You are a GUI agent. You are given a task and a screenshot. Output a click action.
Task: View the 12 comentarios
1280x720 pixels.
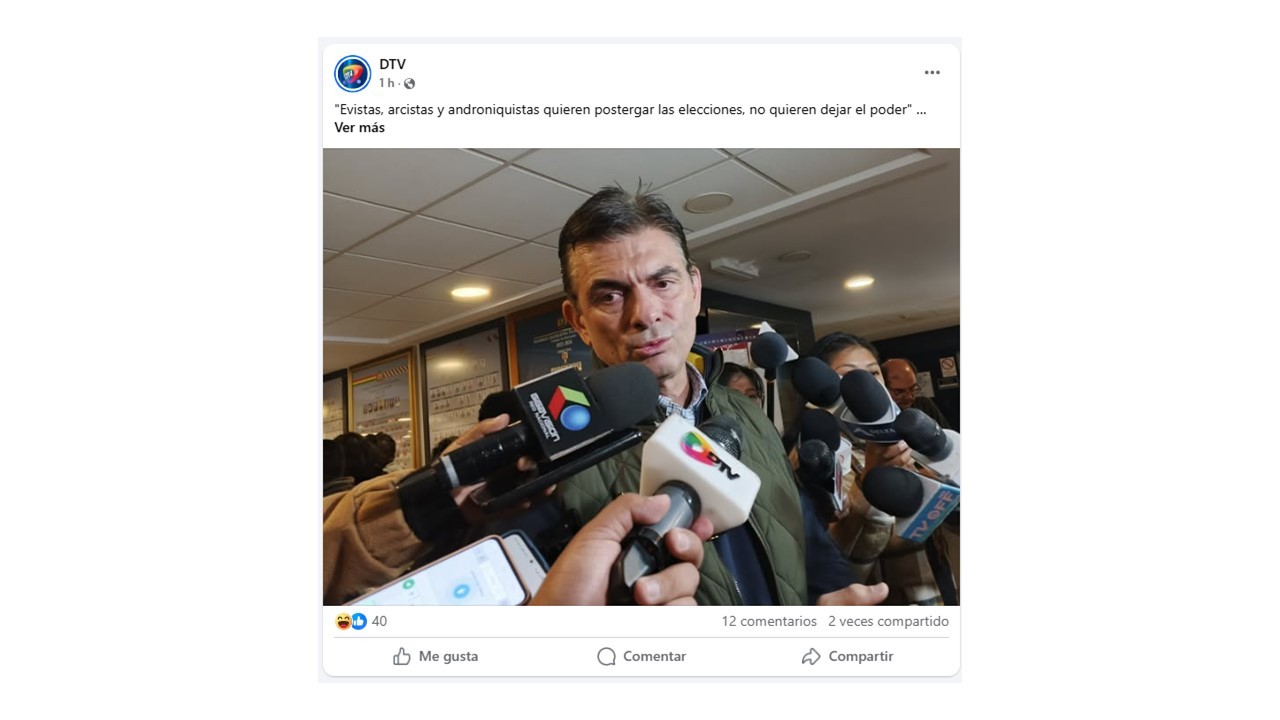click(x=769, y=621)
